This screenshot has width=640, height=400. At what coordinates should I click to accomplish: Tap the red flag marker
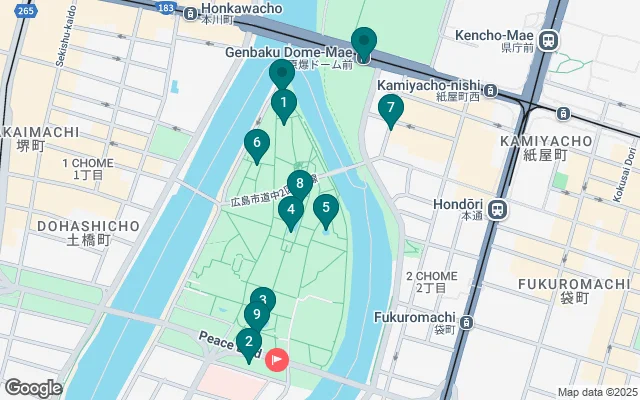tap(276, 359)
